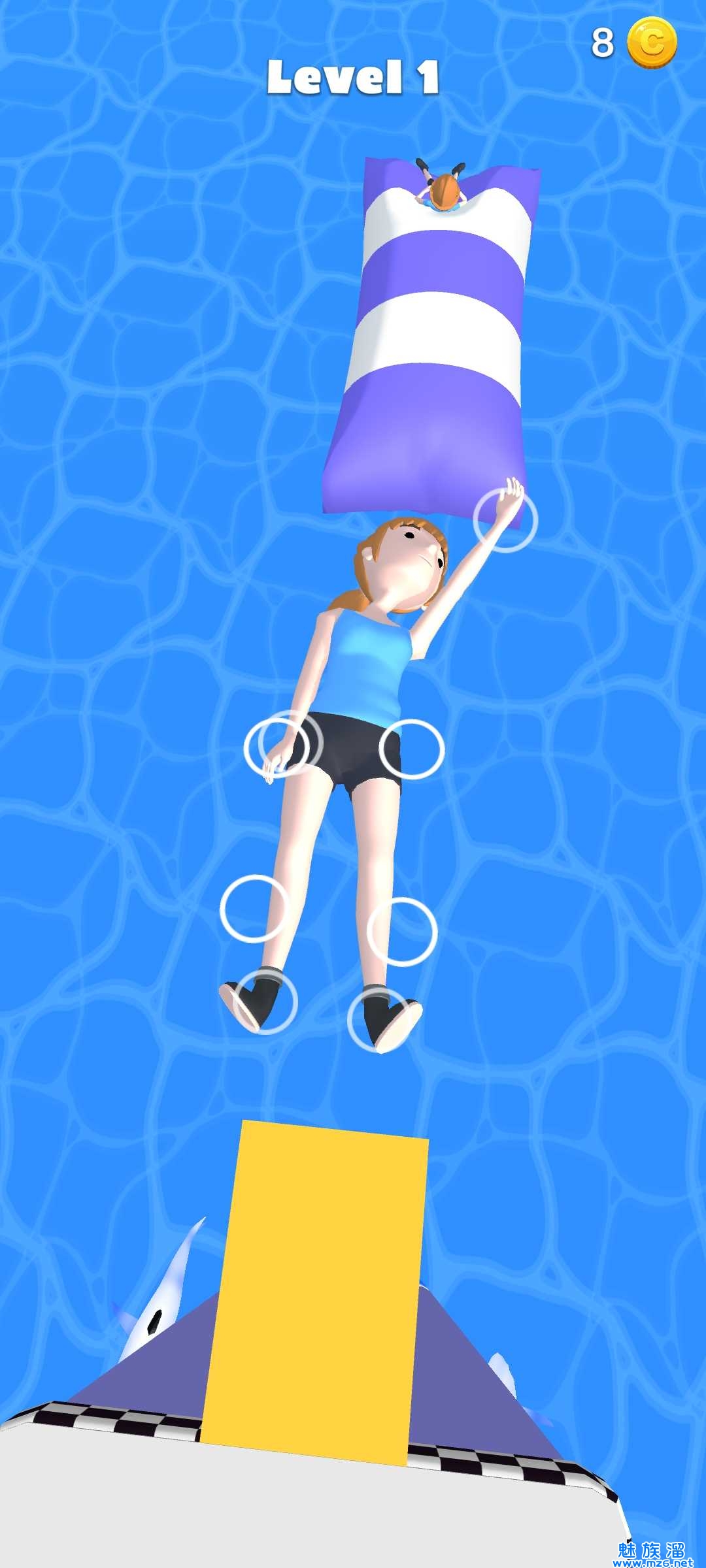The image size is (706, 1568).
Task: Select the circle on the screen-right shoe
Action: click(x=380, y=1020)
